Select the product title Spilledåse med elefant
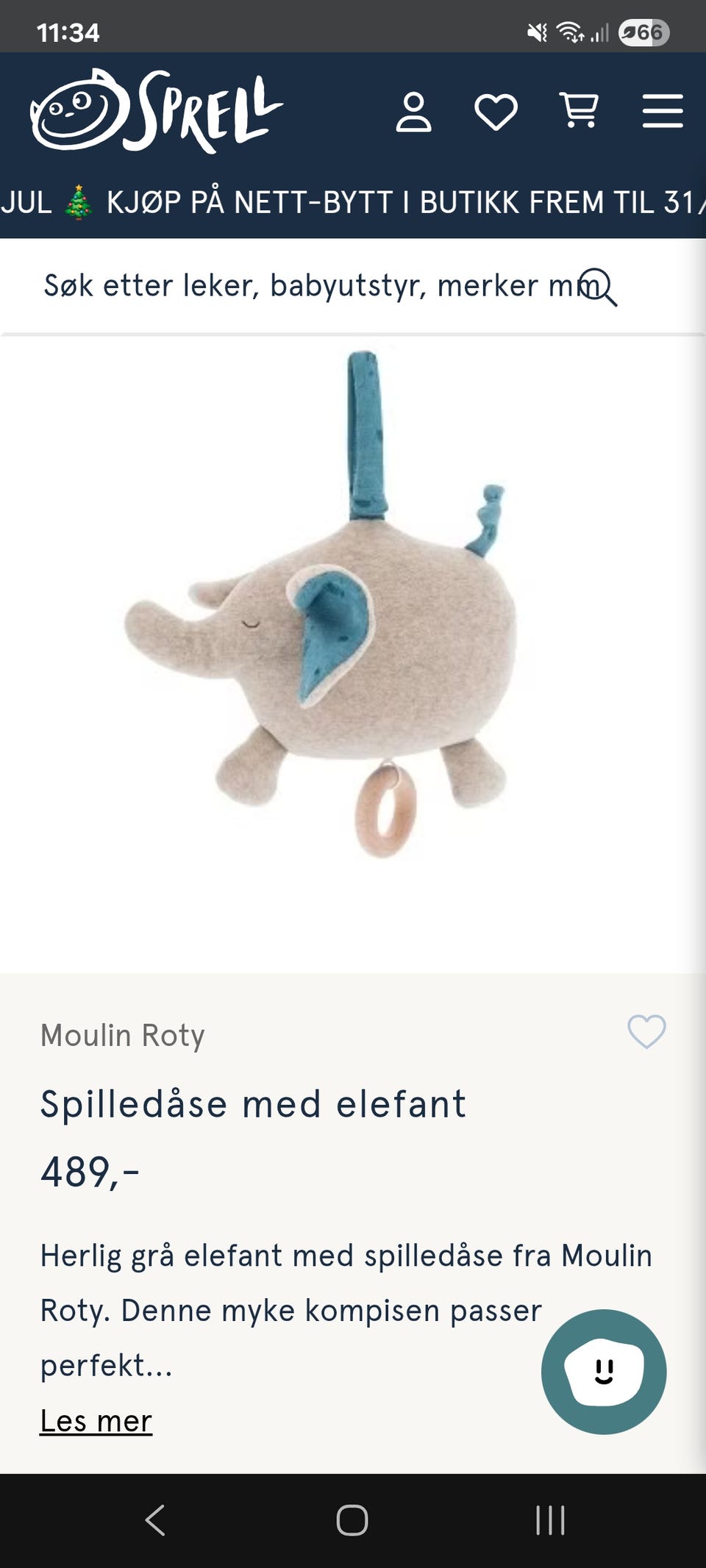 tap(254, 1102)
